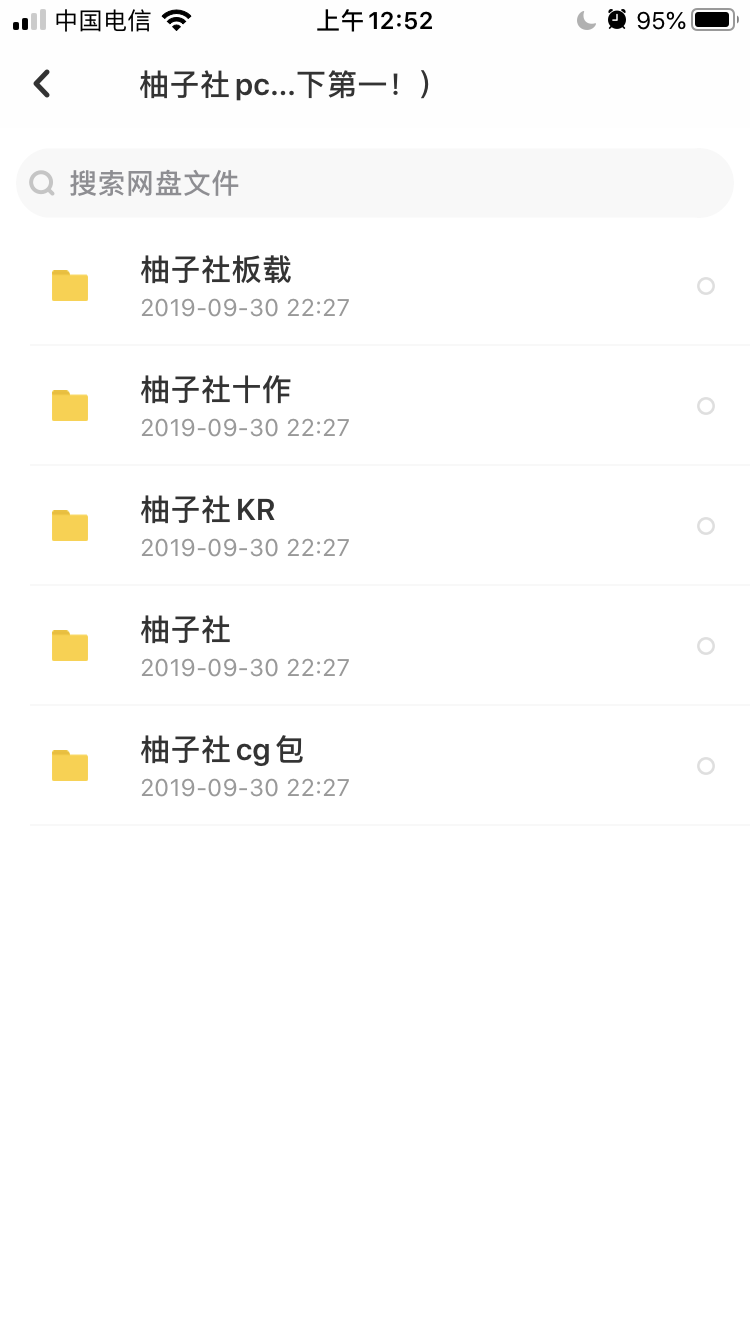Open the 柚子社 KR folder

click(x=375, y=526)
